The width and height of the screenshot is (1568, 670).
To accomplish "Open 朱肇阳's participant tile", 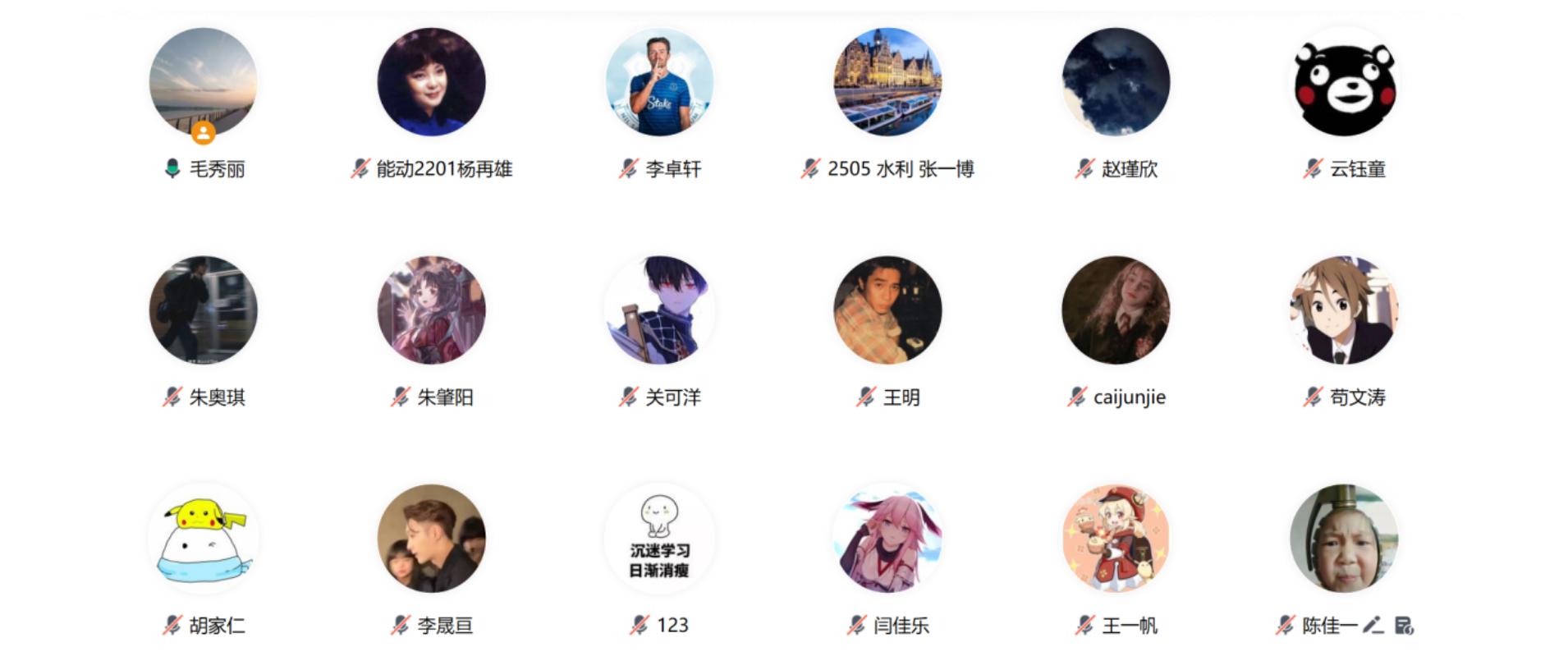I will [431, 310].
